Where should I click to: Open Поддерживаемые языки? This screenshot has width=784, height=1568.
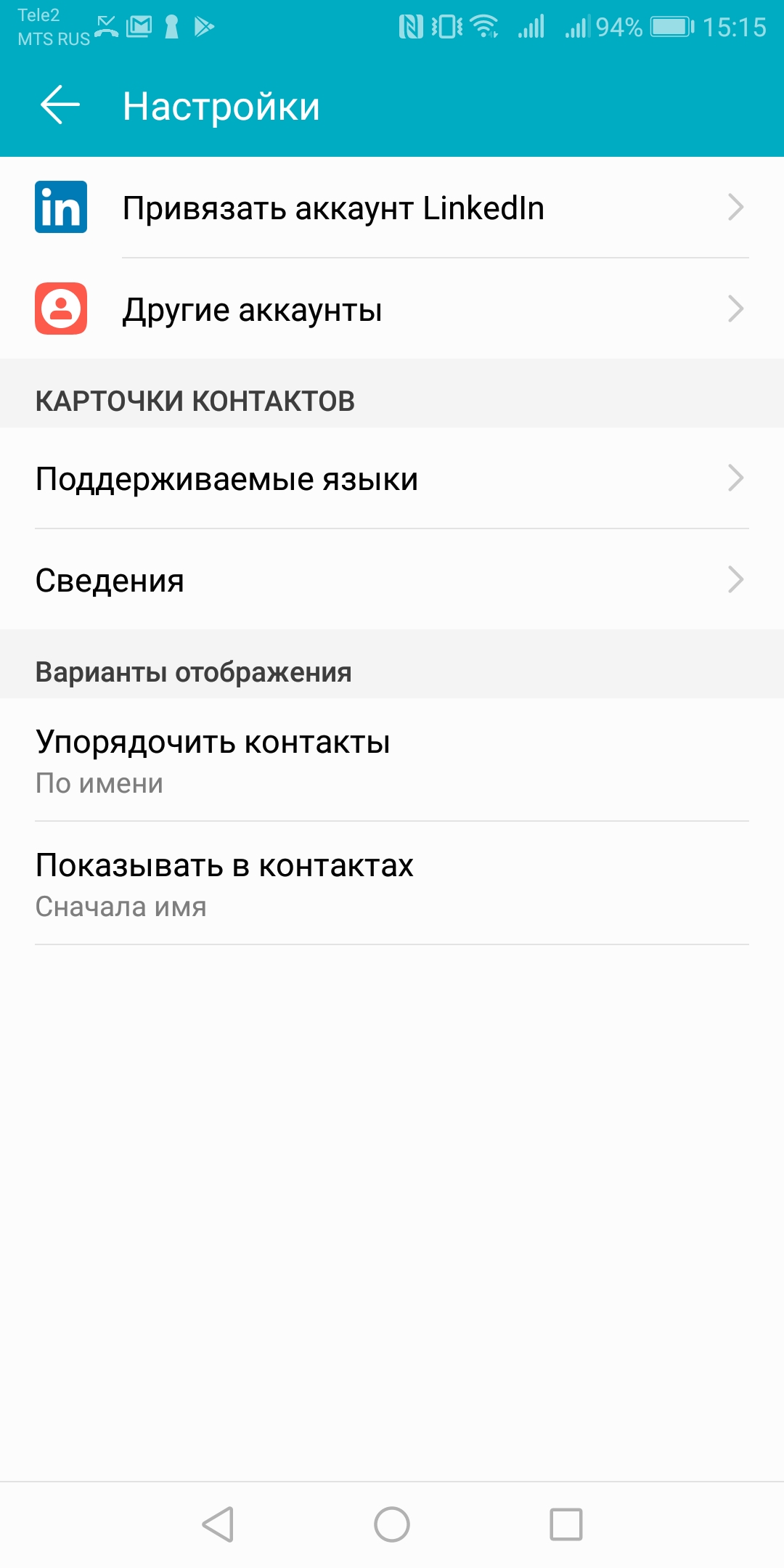click(392, 478)
